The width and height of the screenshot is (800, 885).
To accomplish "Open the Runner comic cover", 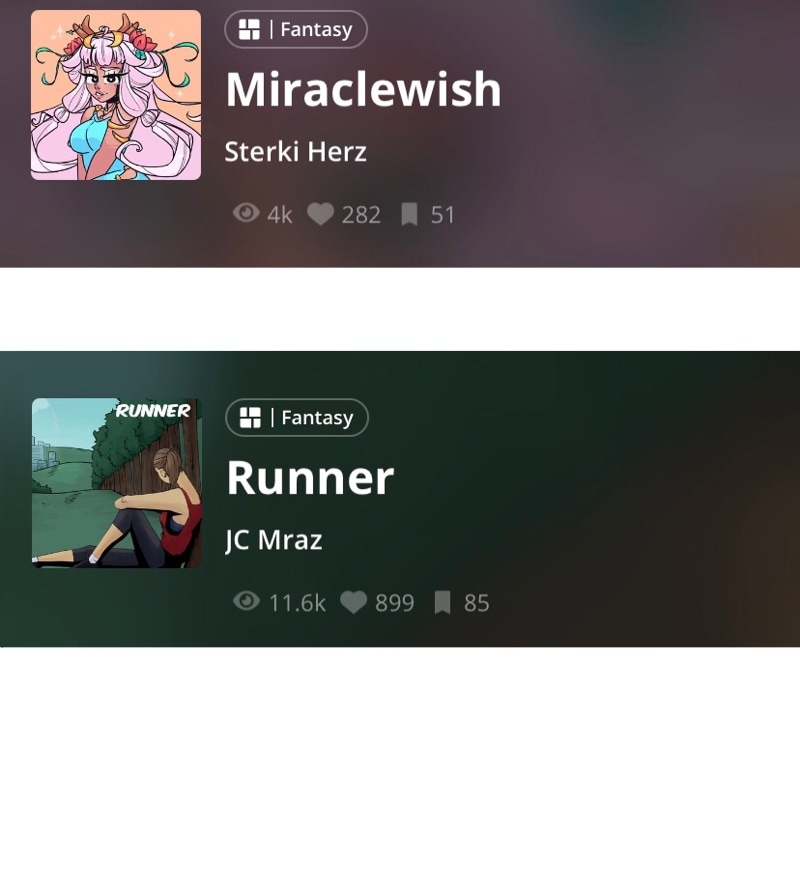I will (x=117, y=483).
